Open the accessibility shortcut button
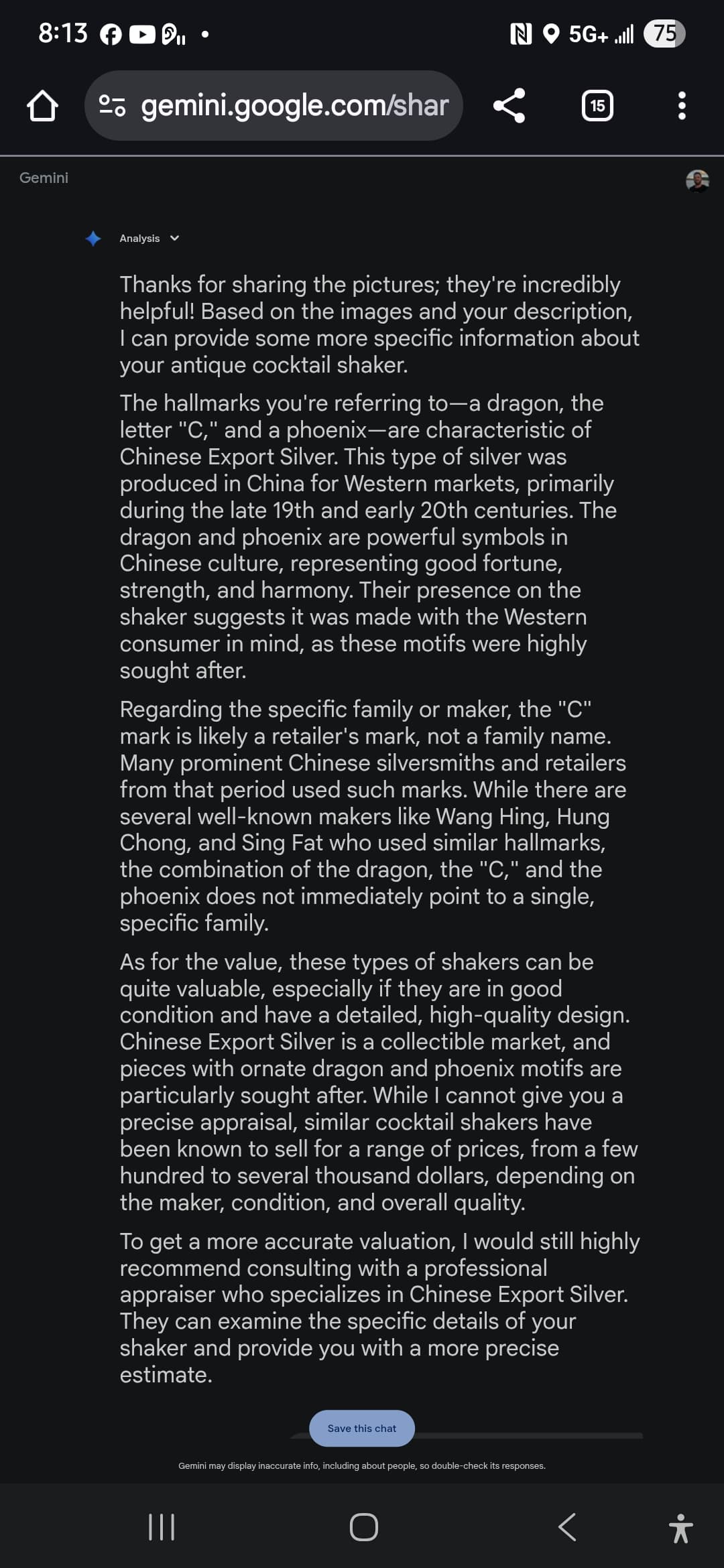 click(x=680, y=1527)
